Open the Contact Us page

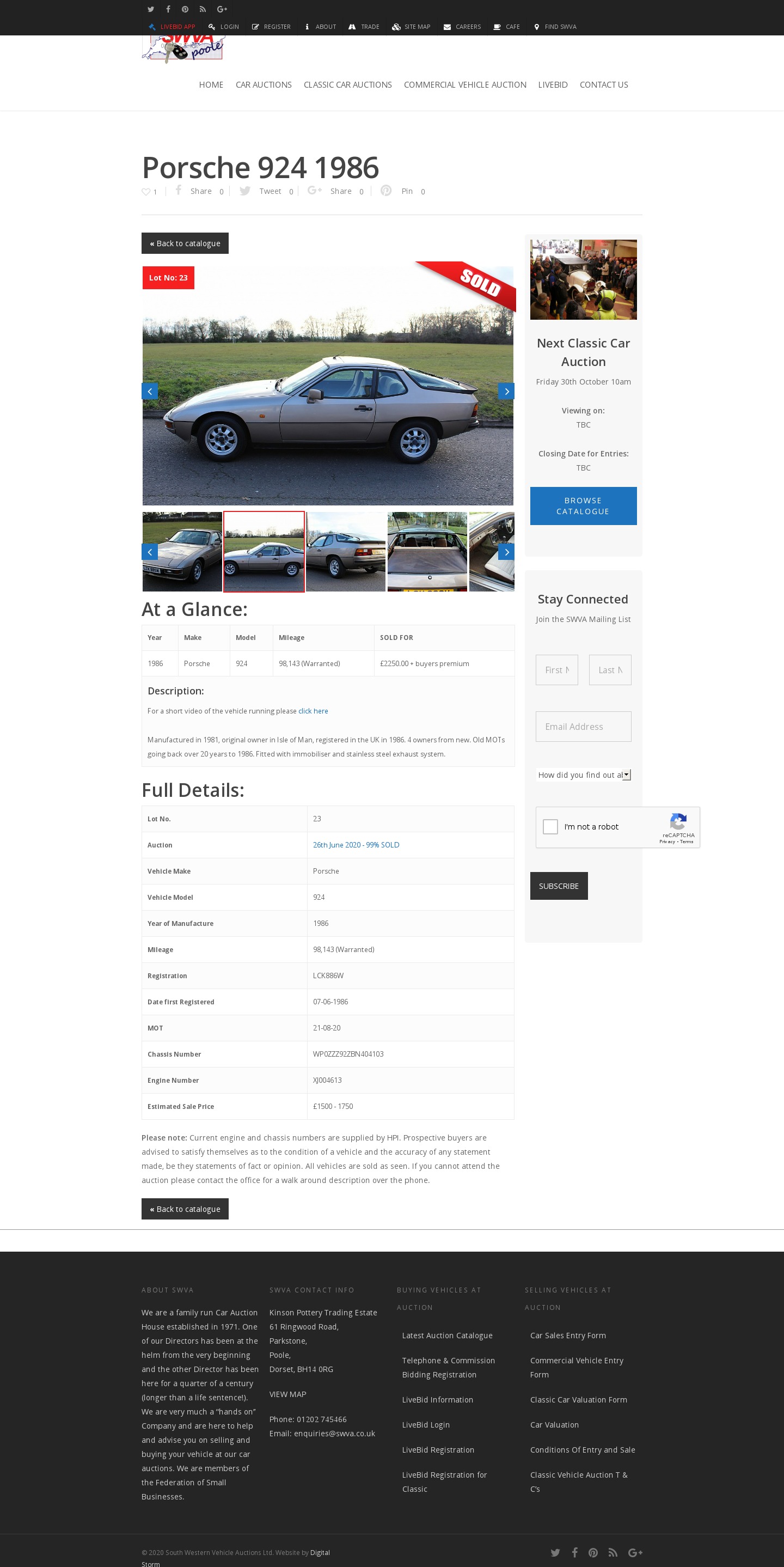click(603, 84)
